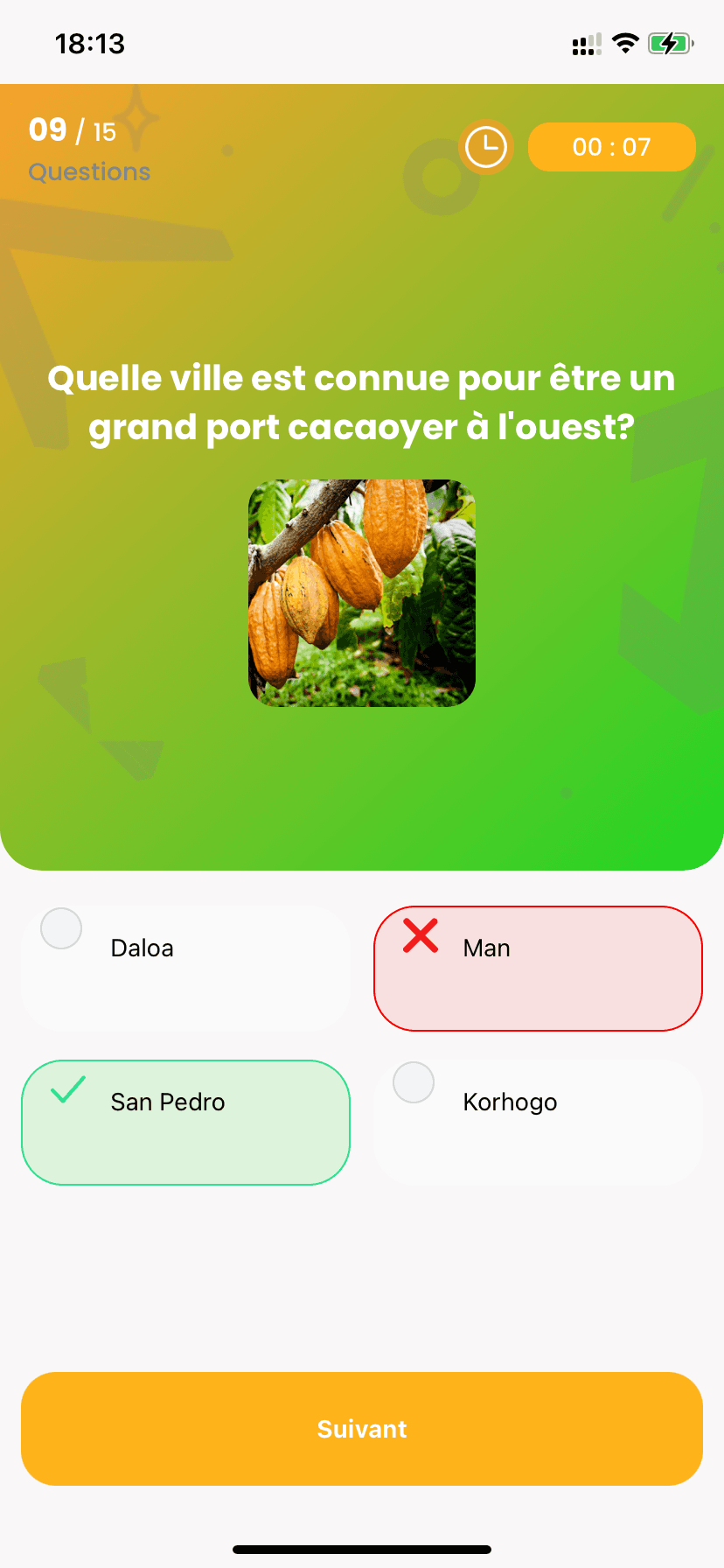Select the Daloa radio button

[59, 928]
